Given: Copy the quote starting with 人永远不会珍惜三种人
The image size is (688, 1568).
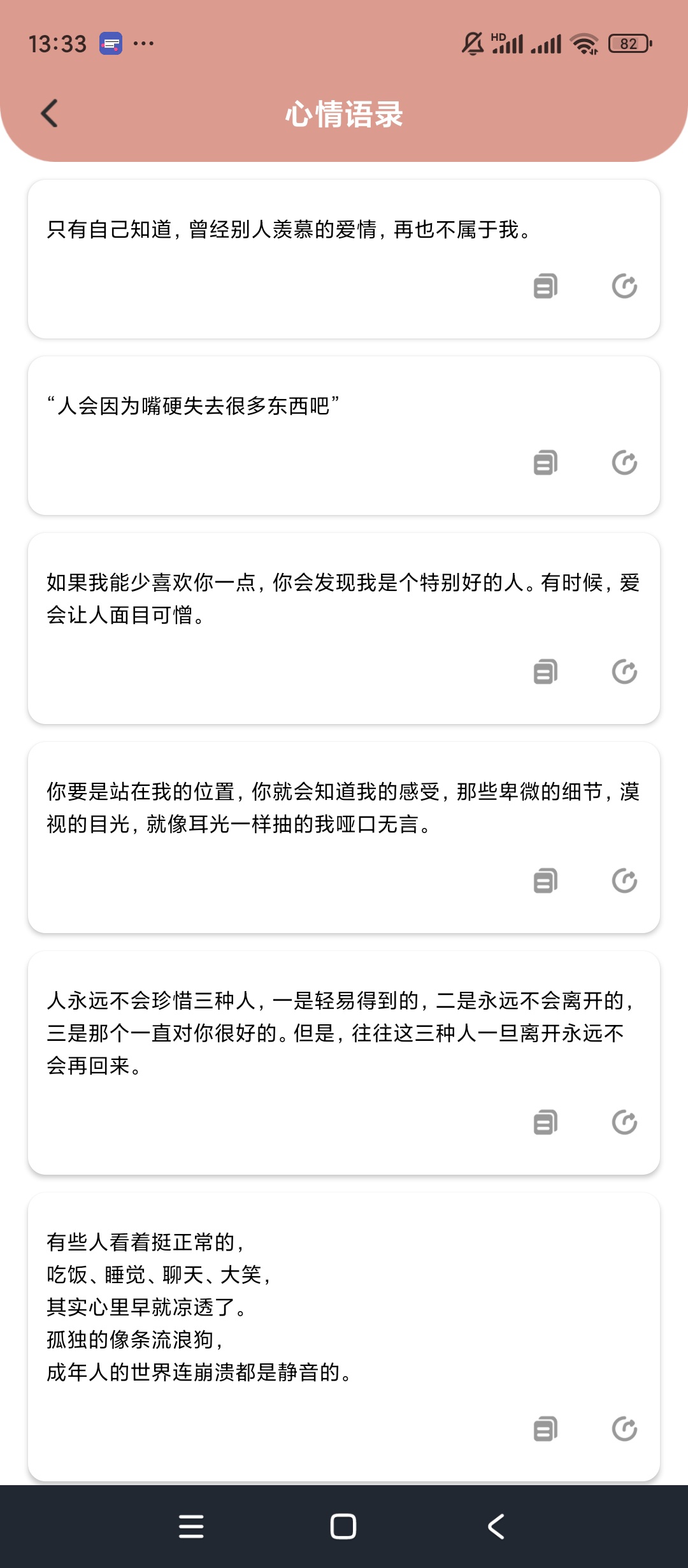Looking at the screenshot, I should [x=545, y=1122].
